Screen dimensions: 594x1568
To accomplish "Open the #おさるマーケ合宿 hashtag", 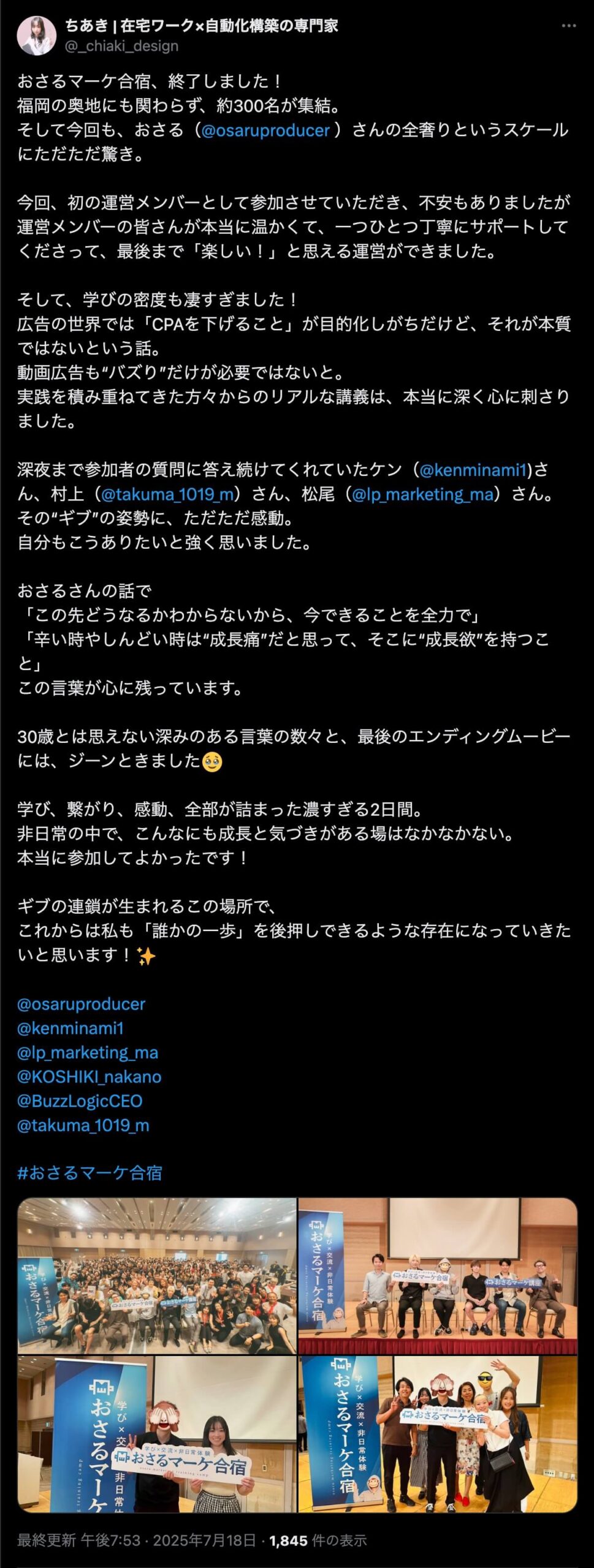I will click(x=89, y=1173).
